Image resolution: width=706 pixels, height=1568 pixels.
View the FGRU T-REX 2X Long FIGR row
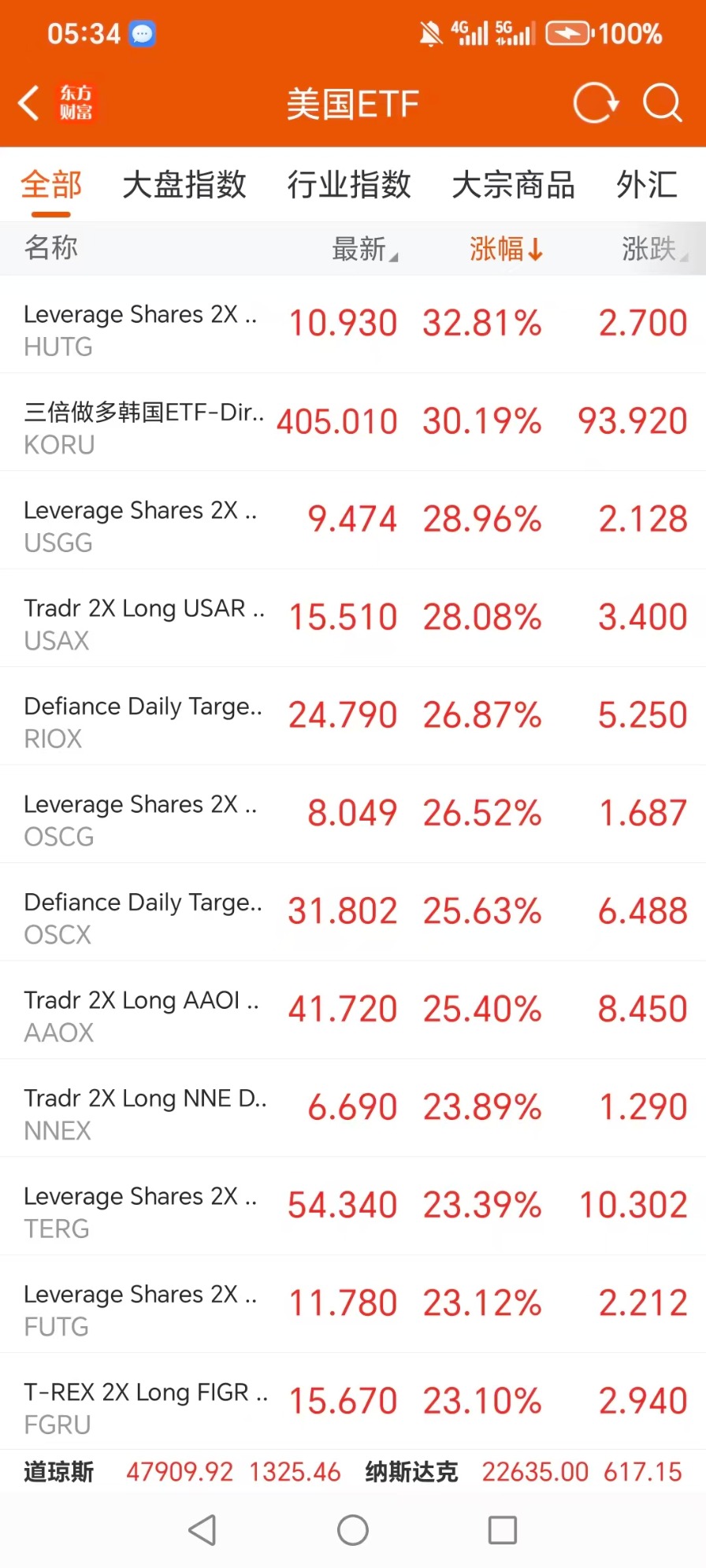353,1403
